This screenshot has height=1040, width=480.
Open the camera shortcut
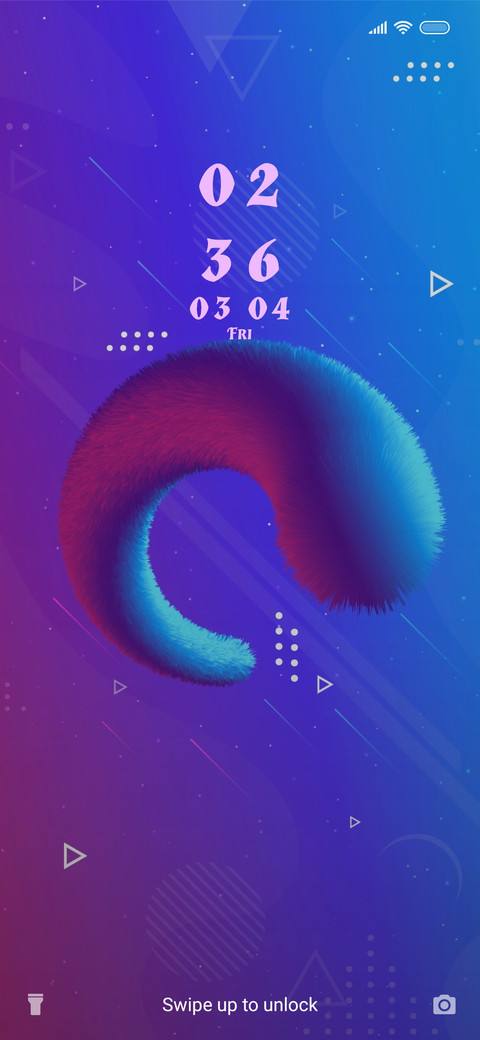tap(444, 1004)
